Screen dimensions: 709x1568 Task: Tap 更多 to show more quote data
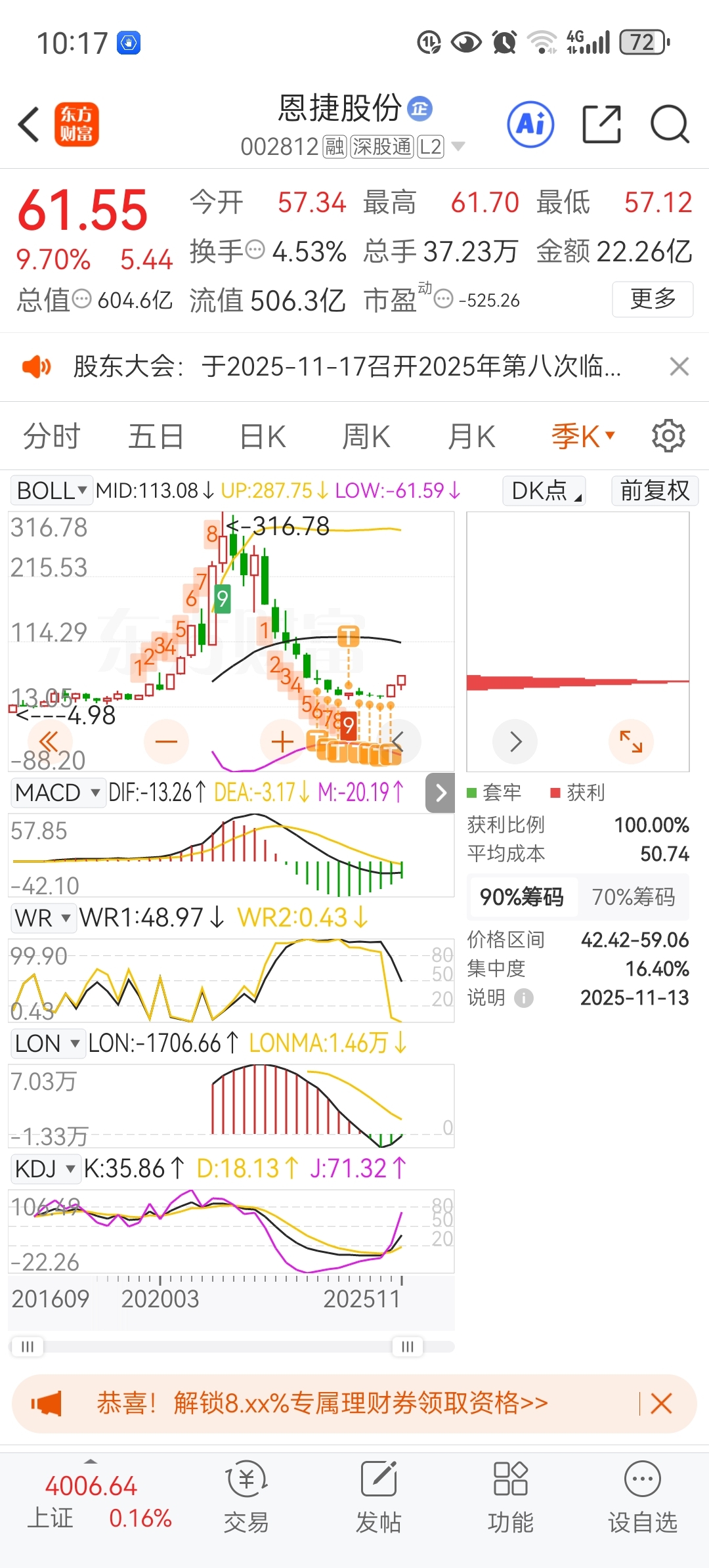[x=653, y=299]
